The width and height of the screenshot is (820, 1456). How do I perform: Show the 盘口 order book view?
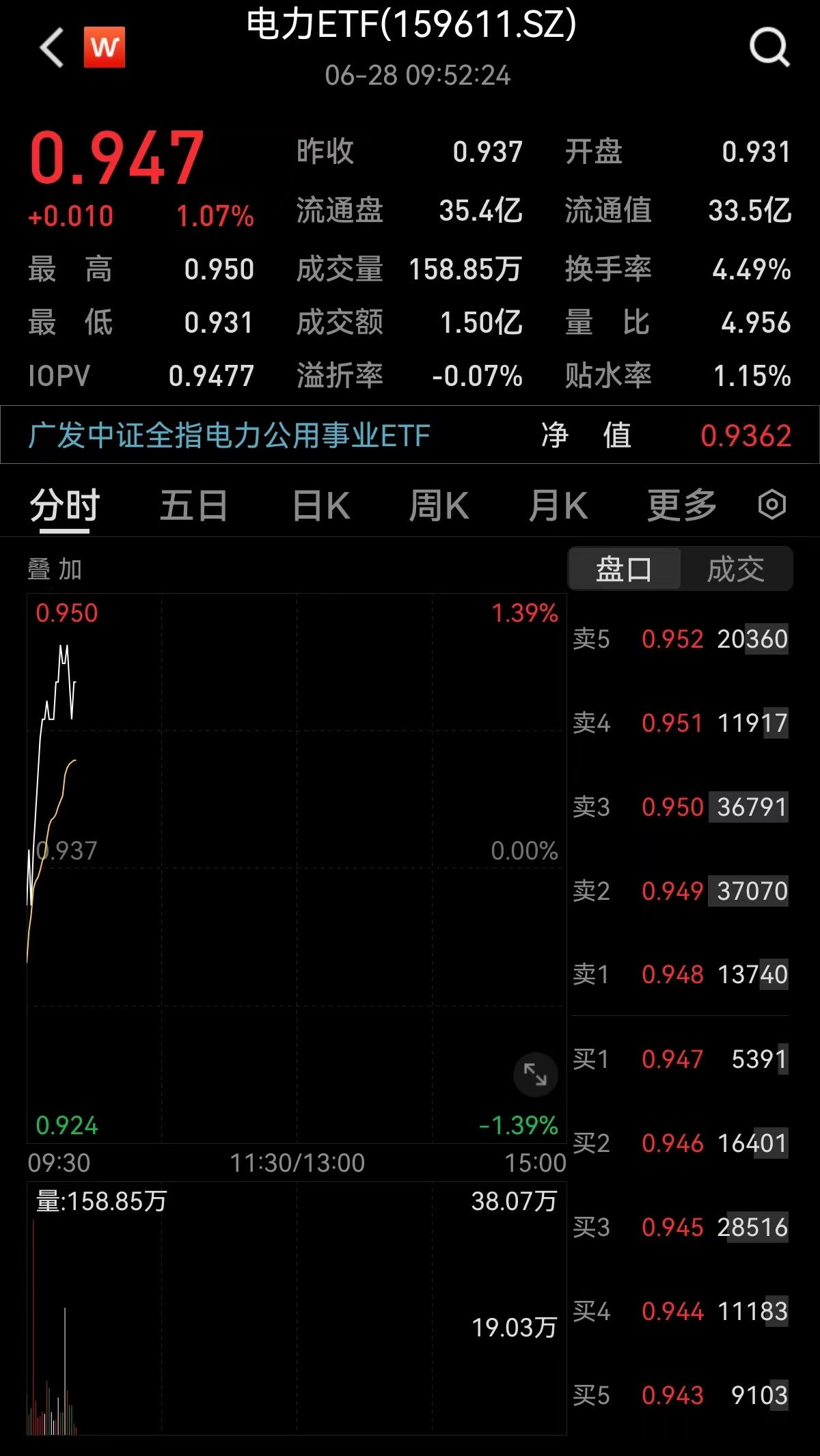625,569
